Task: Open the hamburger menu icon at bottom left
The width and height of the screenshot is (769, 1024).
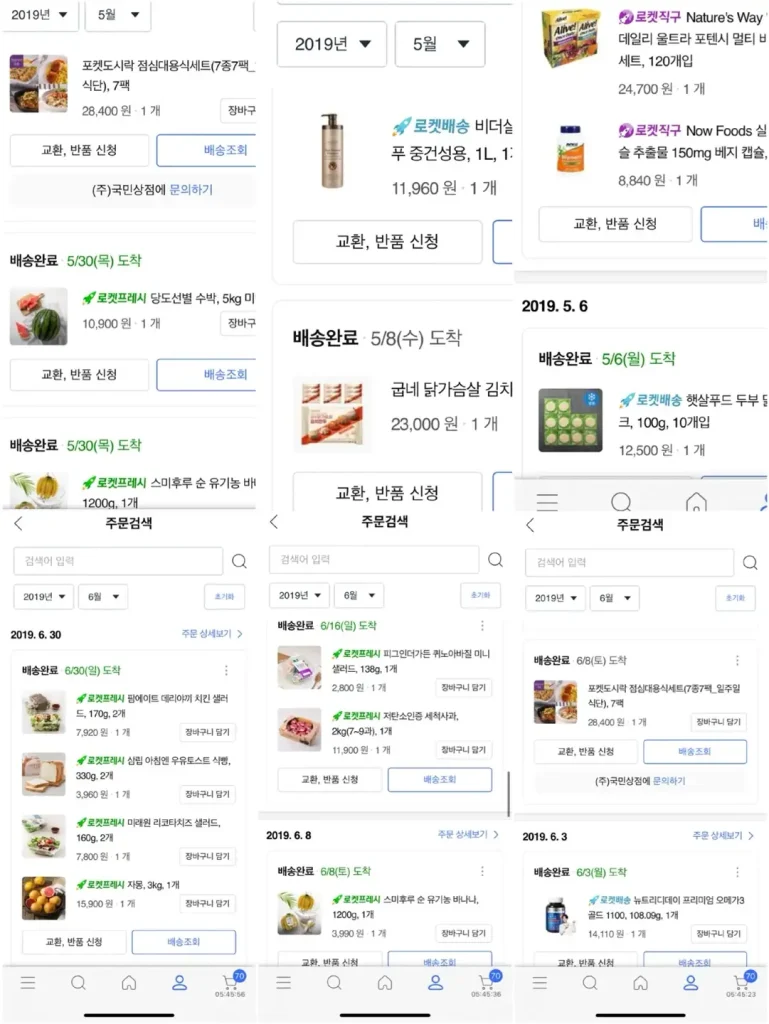Action: pyautogui.click(x=29, y=983)
